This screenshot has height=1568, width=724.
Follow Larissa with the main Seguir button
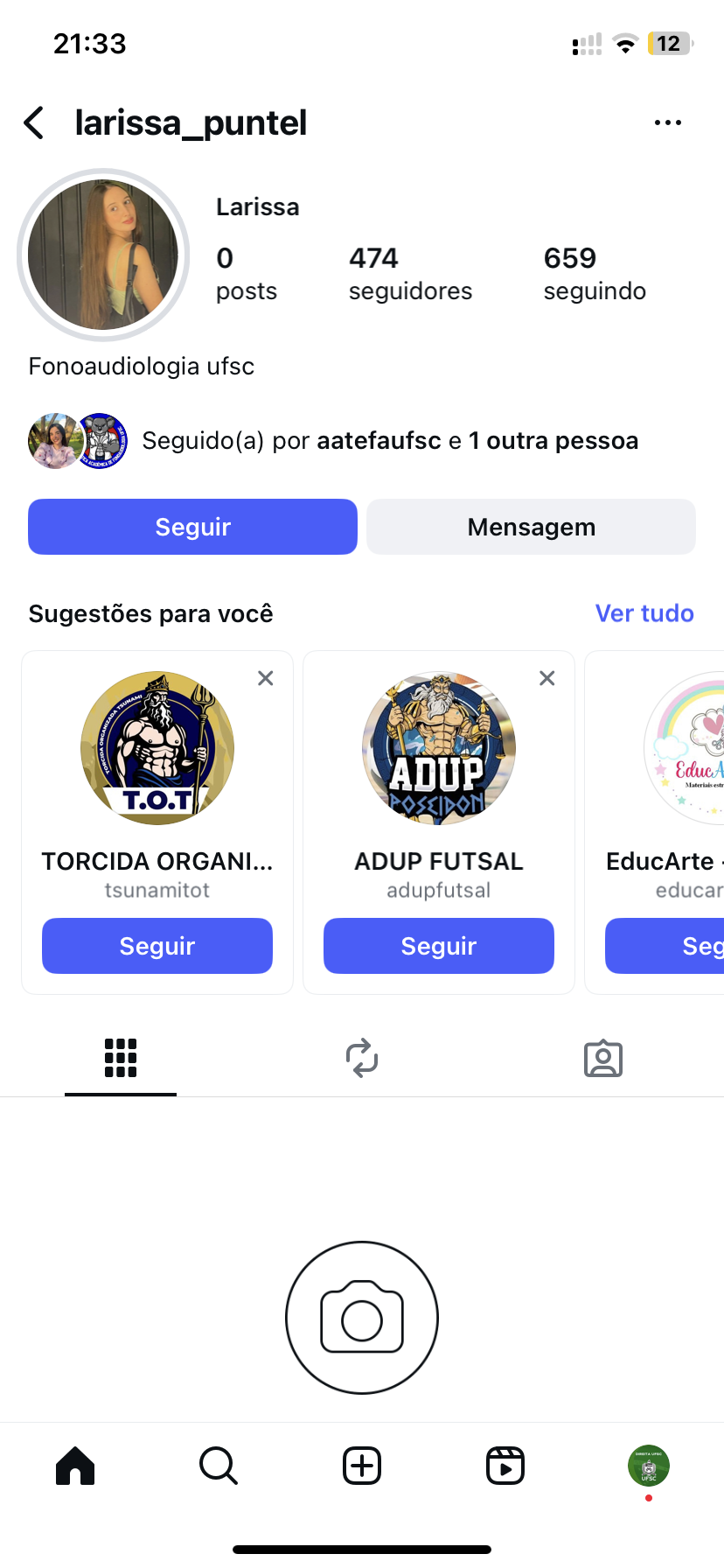(x=192, y=527)
